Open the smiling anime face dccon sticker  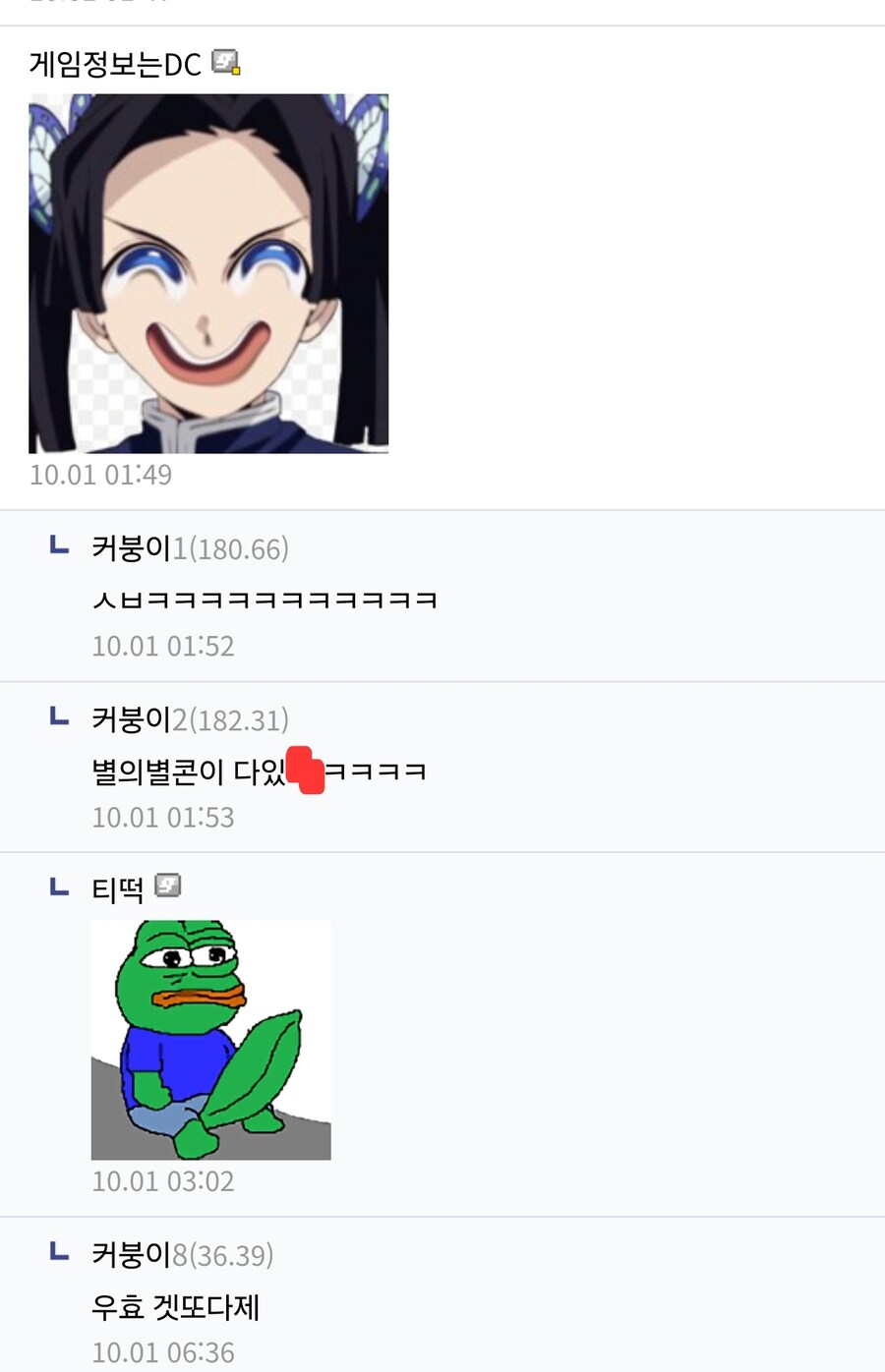click(x=208, y=273)
